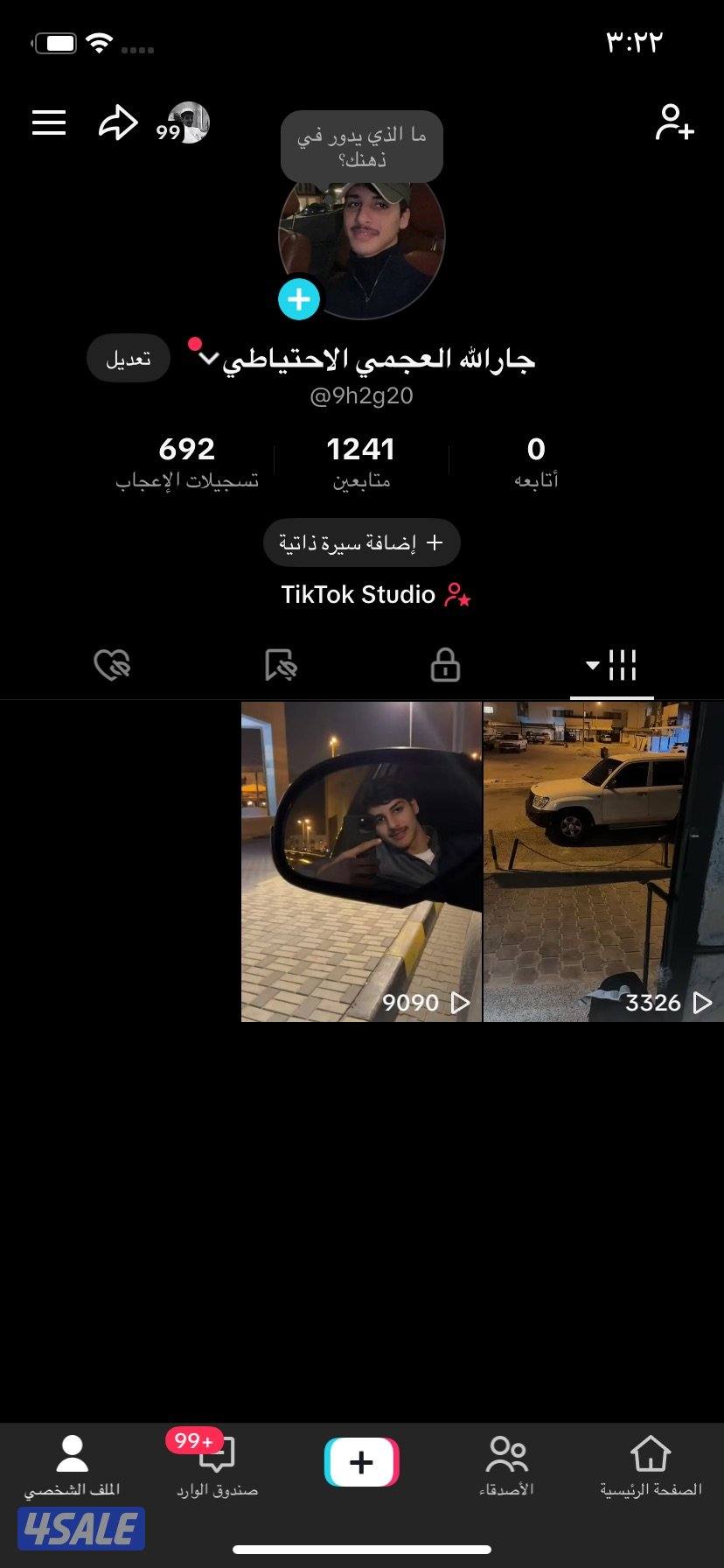The width and height of the screenshot is (724, 1568).
Task: Tap the تعديل edit profile button
Action: coord(129,359)
